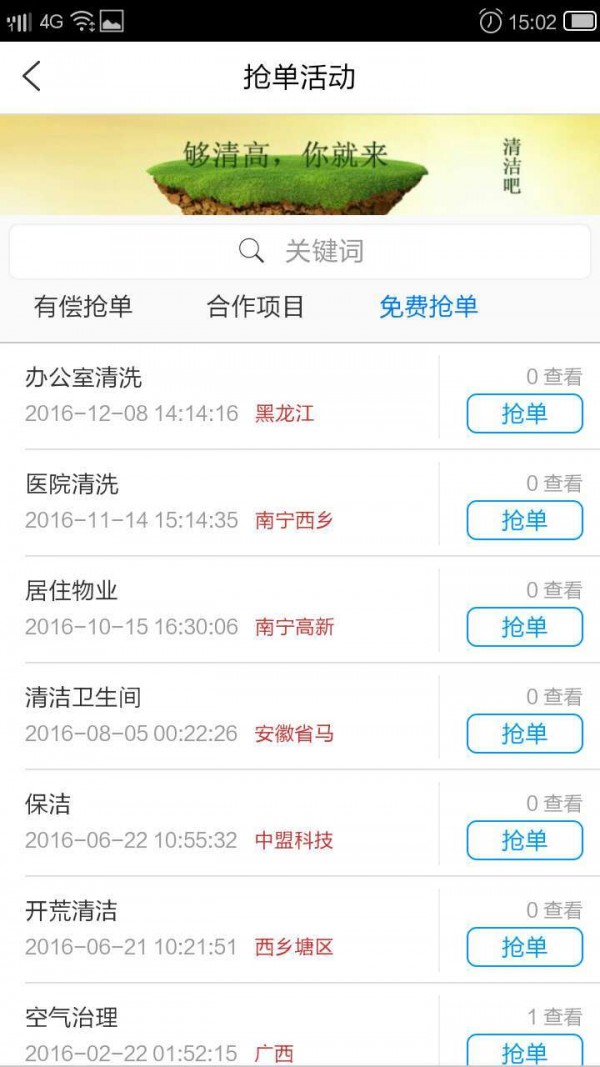This screenshot has height=1067, width=600.
Task: Tap 抢单 for the 医院清洗 order
Action: [524, 521]
